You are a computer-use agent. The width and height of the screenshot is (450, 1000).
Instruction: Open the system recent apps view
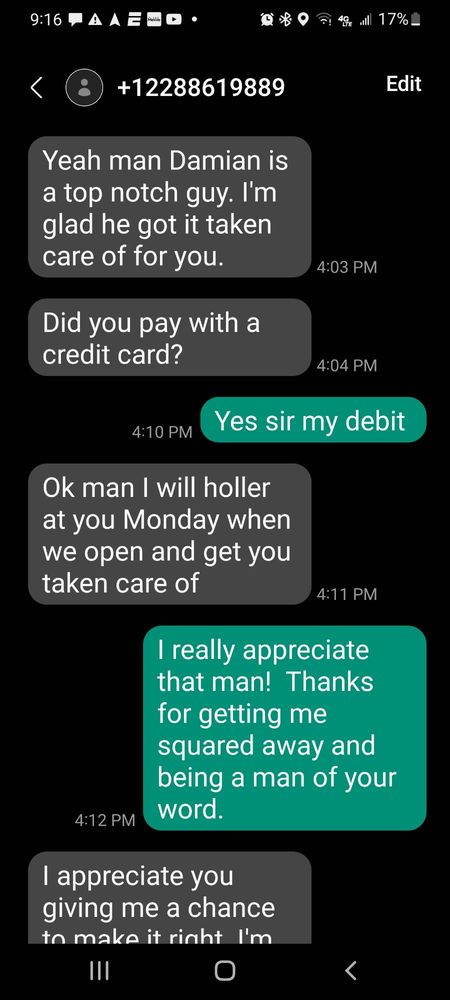99,970
